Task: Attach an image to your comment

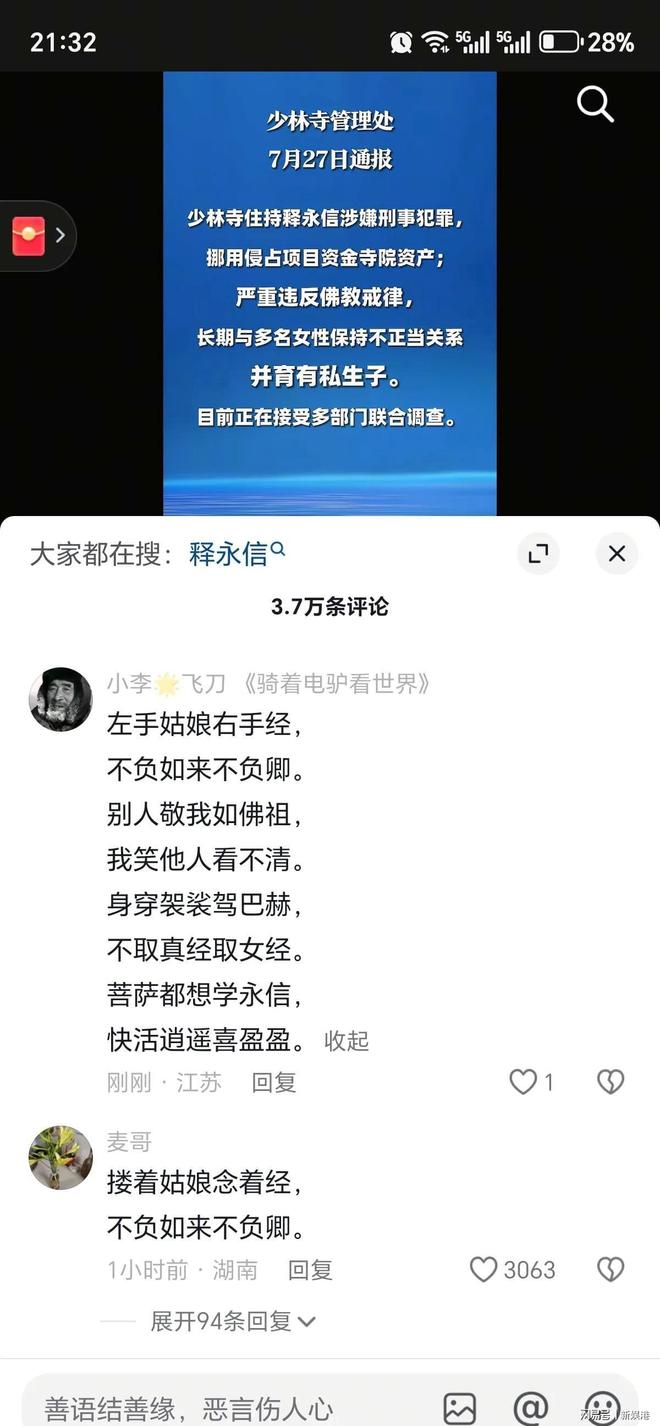Action: click(459, 1408)
